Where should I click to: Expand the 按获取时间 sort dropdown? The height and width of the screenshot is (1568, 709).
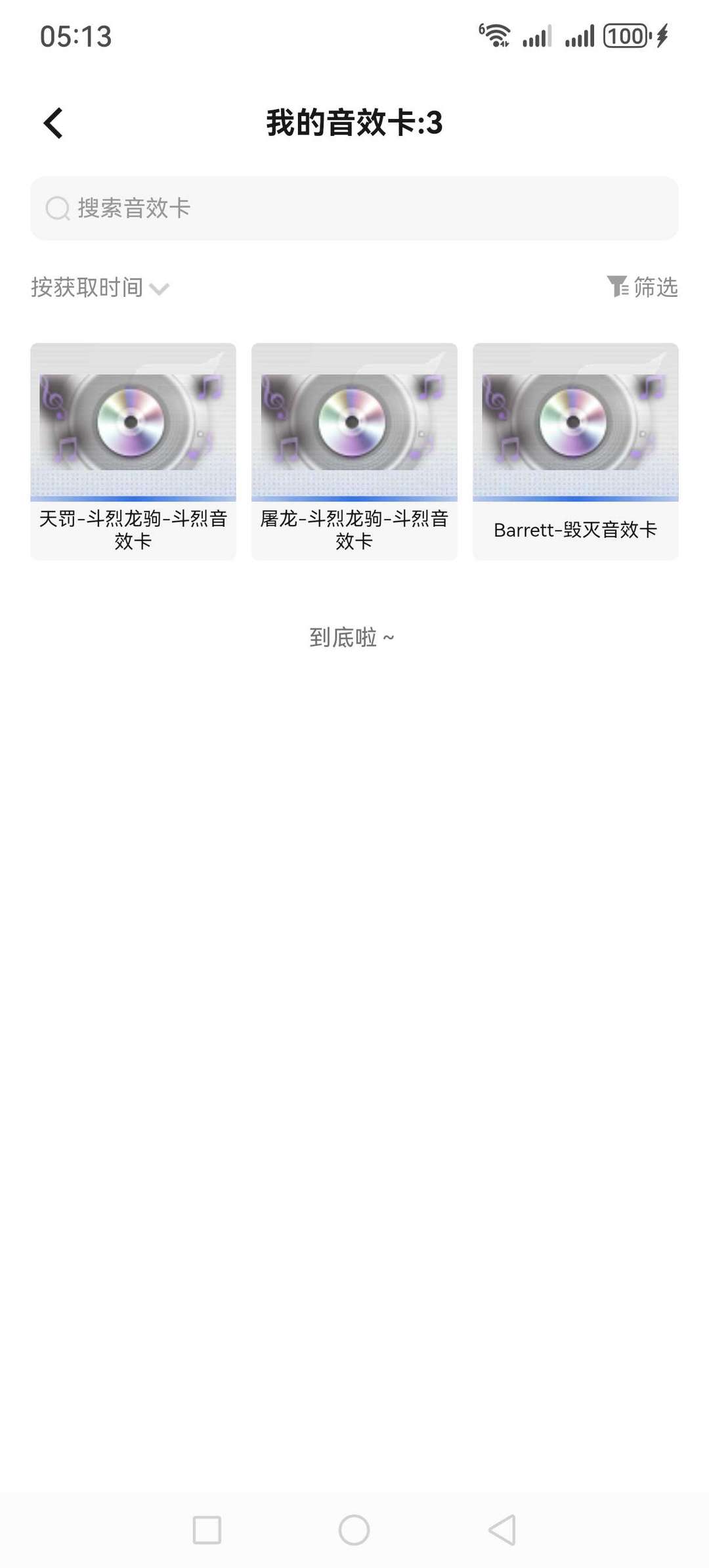point(100,288)
